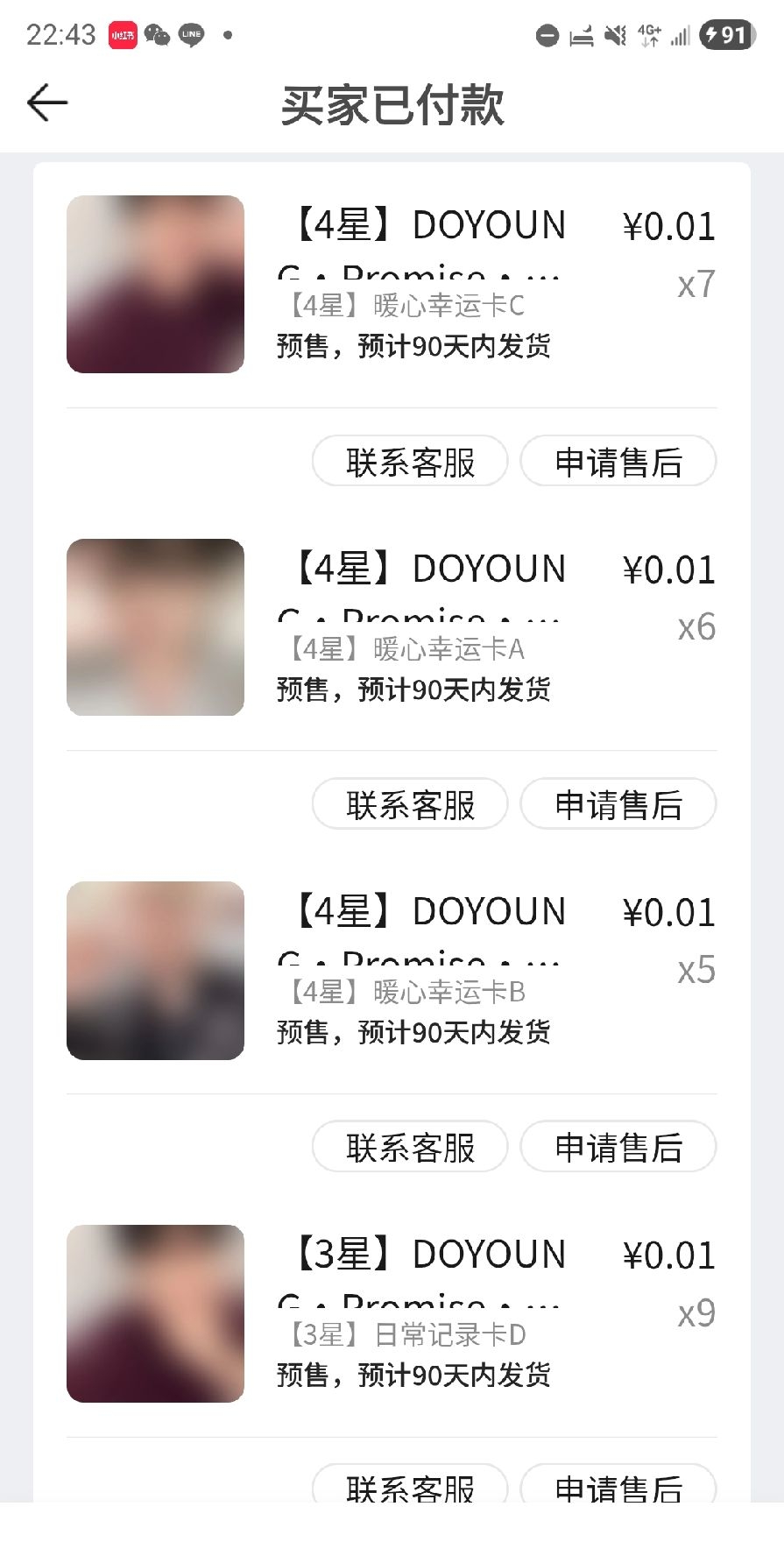Image resolution: width=784 pixels, height=1556 pixels.
Task: Open the Xiaohongshu notification icon in status bar
Action: [123, 35]
